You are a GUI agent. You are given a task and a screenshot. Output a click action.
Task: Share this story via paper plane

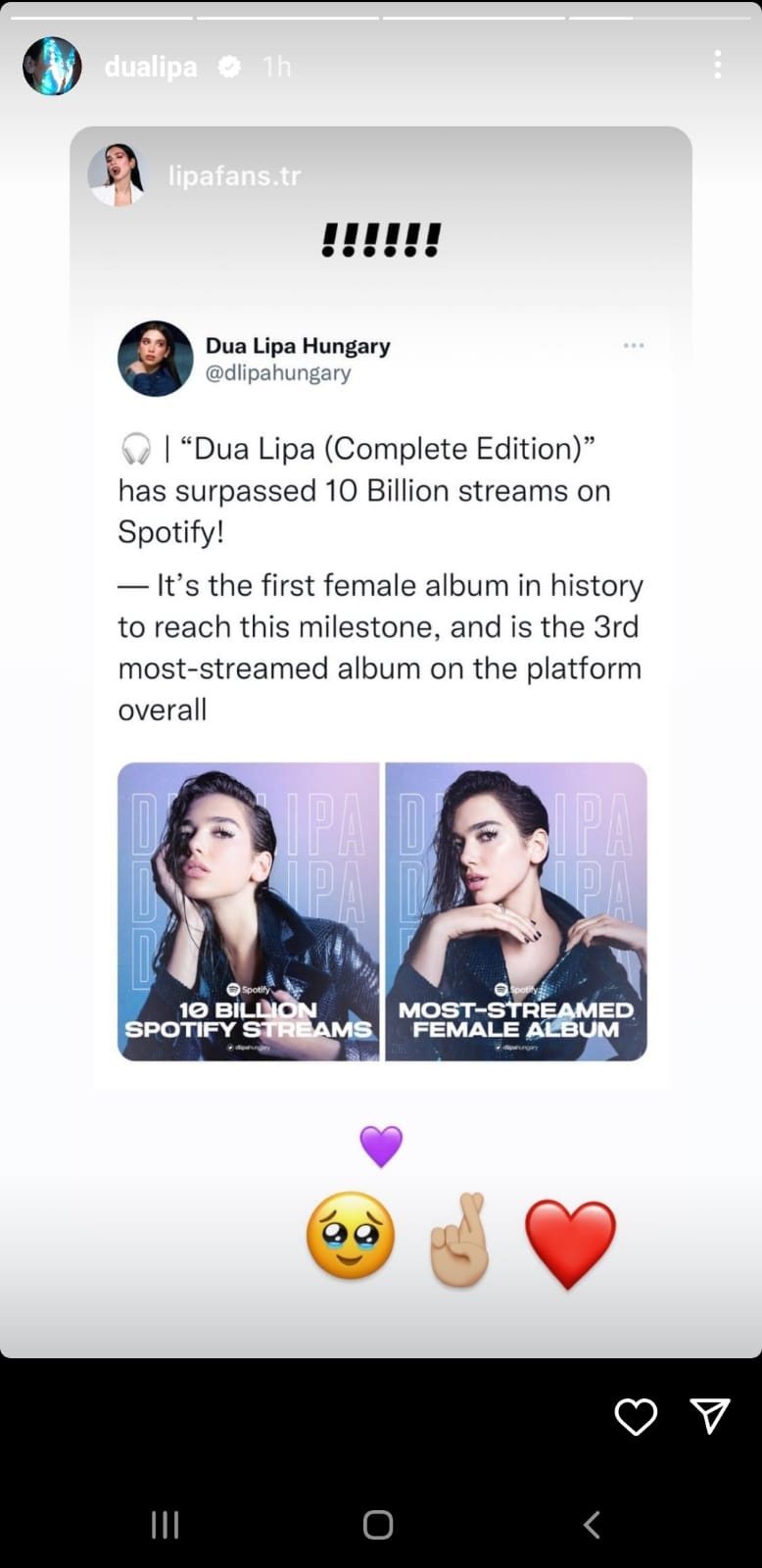[x=710, y=1415]
